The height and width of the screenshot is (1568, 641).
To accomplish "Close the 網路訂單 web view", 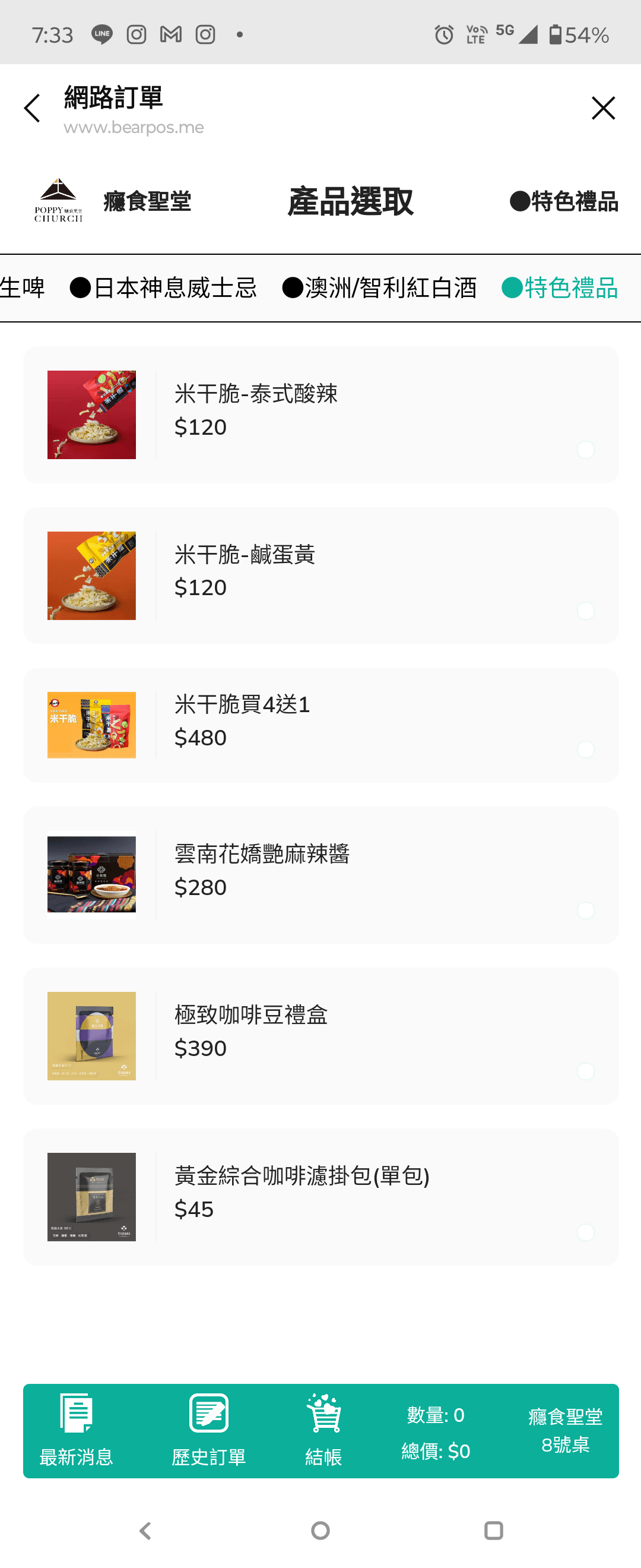I will 602,108.
